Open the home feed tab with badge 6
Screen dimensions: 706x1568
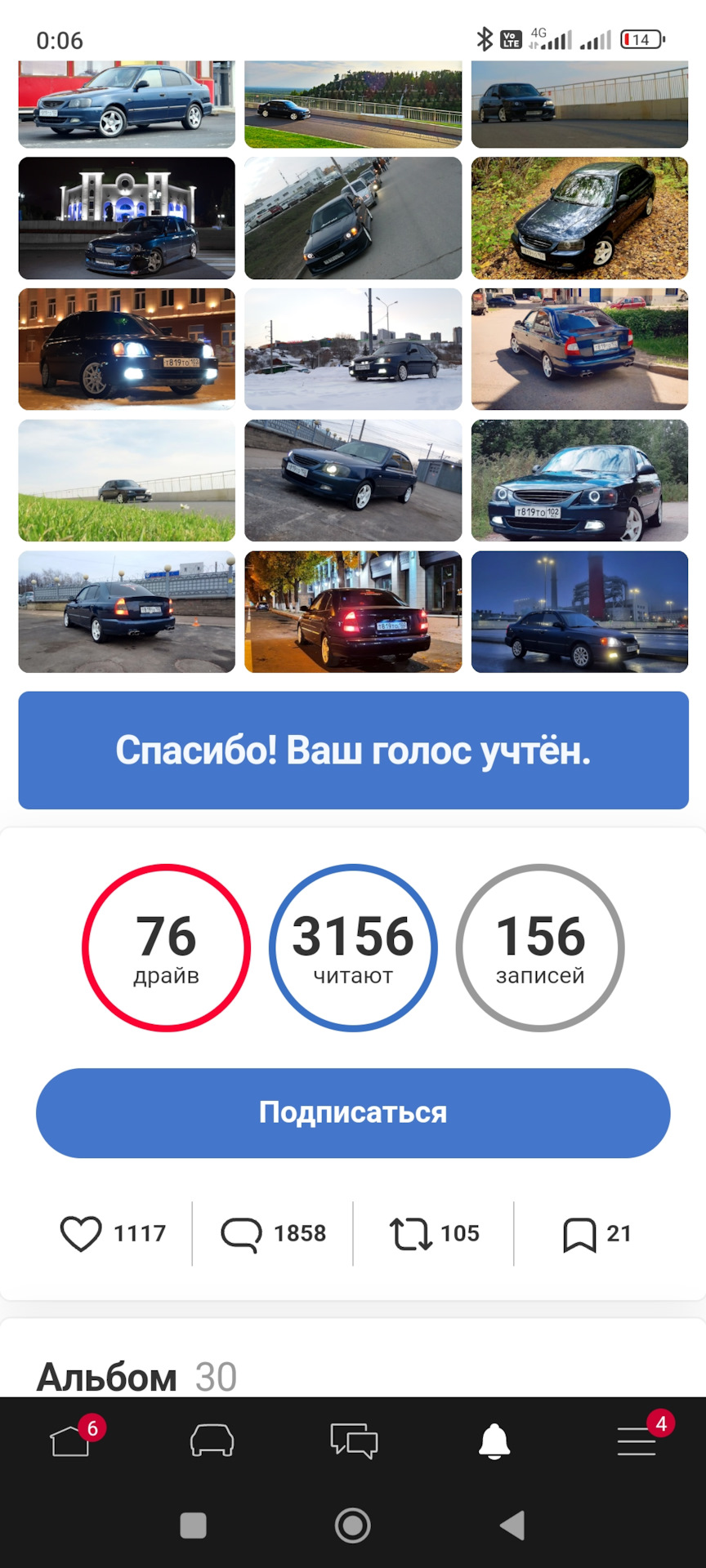tap(71, 1441)
